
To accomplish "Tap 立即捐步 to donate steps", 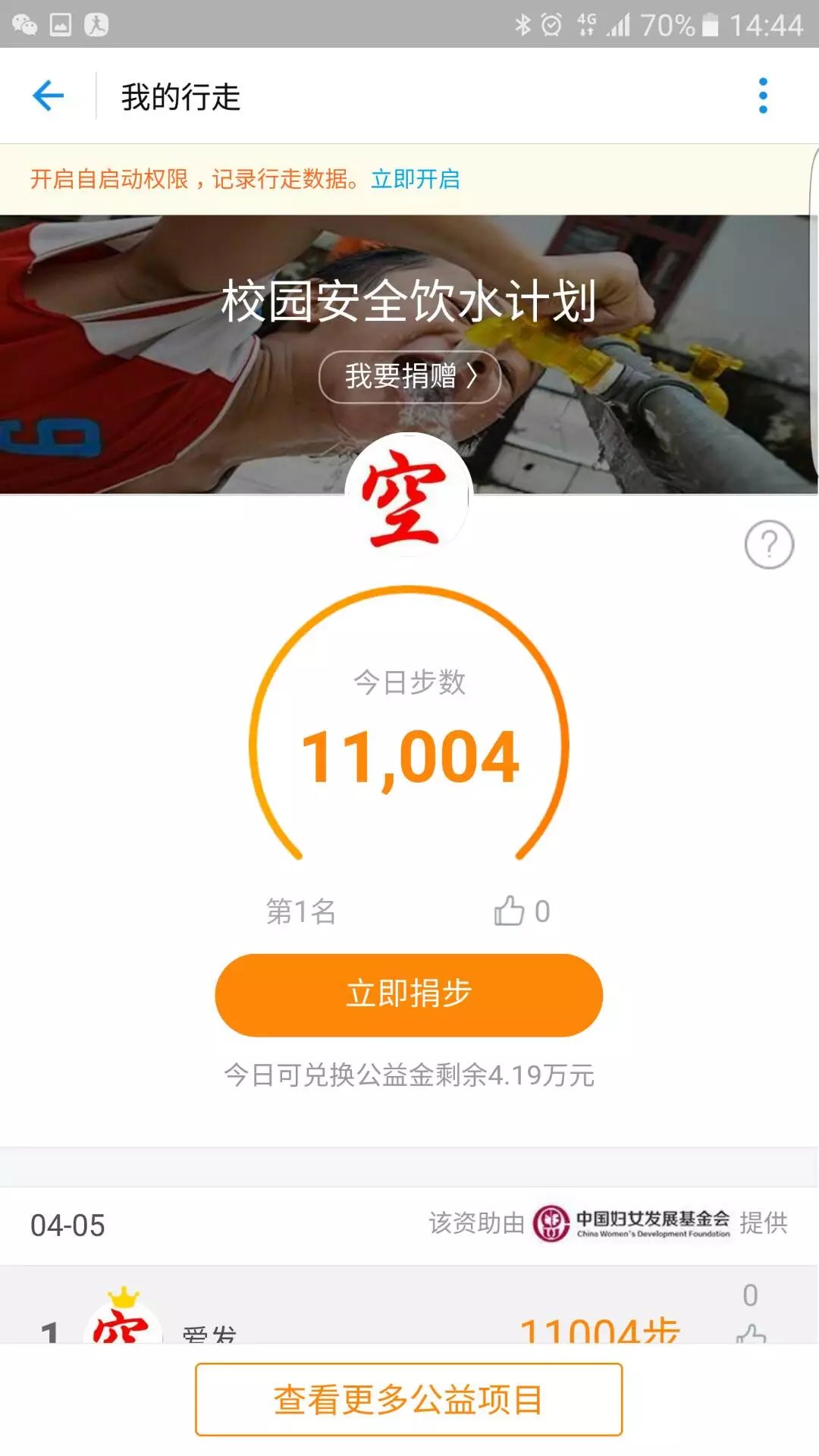I will click(409, 995).
